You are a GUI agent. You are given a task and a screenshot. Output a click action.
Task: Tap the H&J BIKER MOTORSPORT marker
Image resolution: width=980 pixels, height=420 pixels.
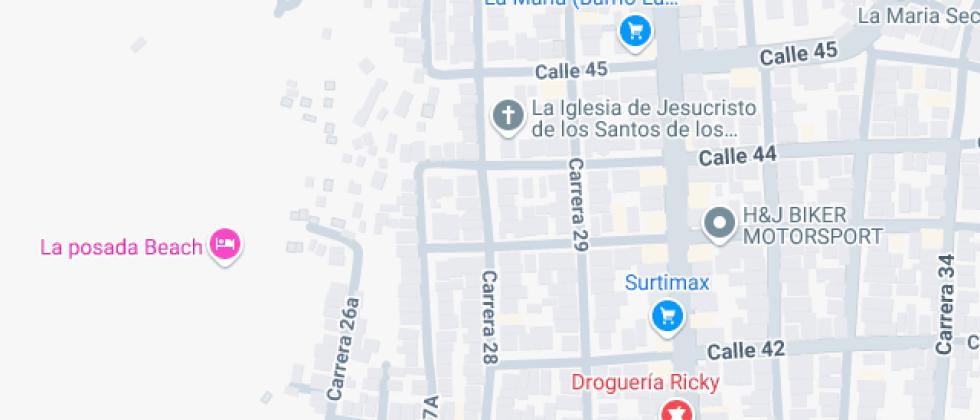[x=719, y=225]
